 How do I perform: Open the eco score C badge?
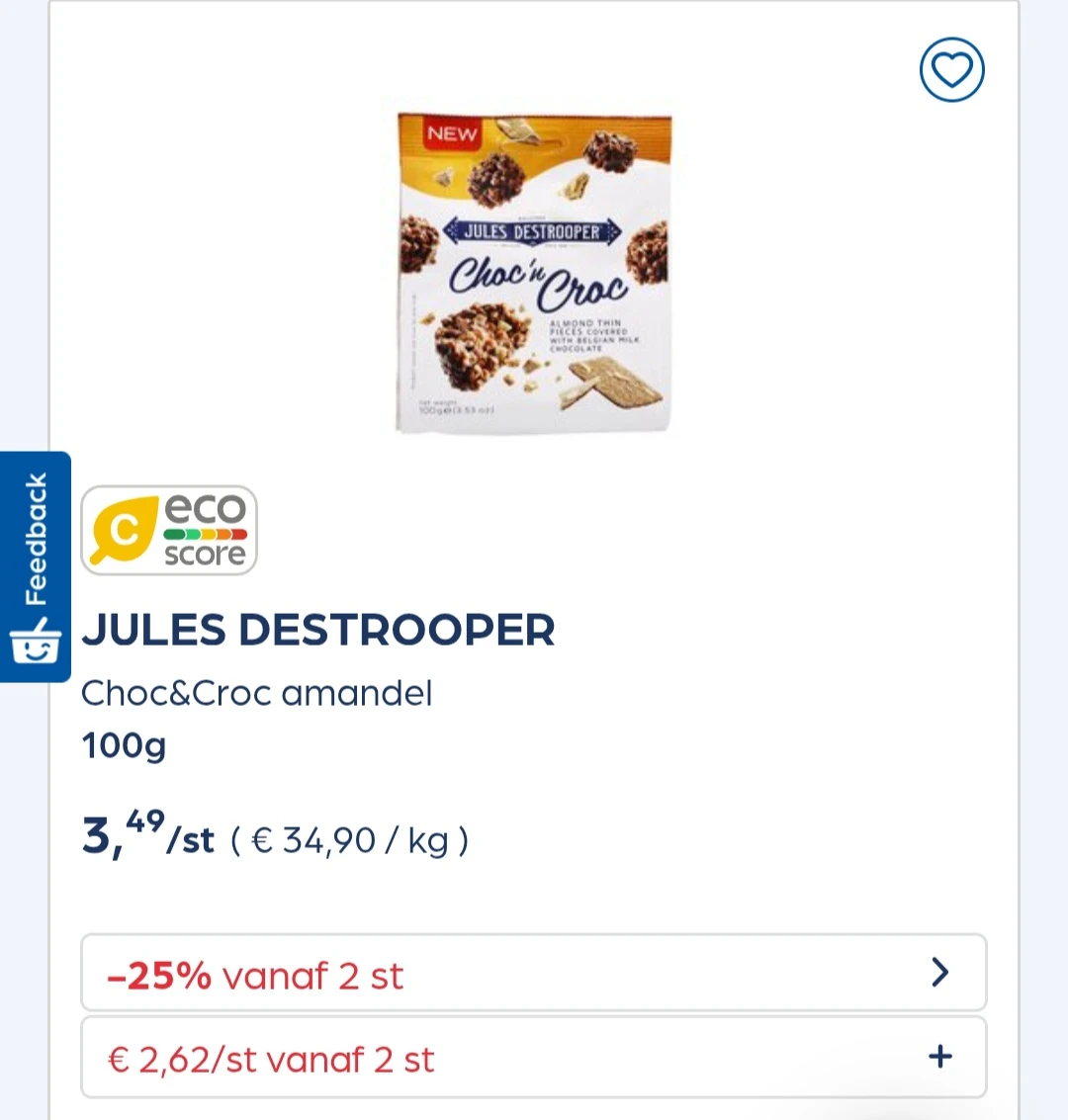(169, 531)
